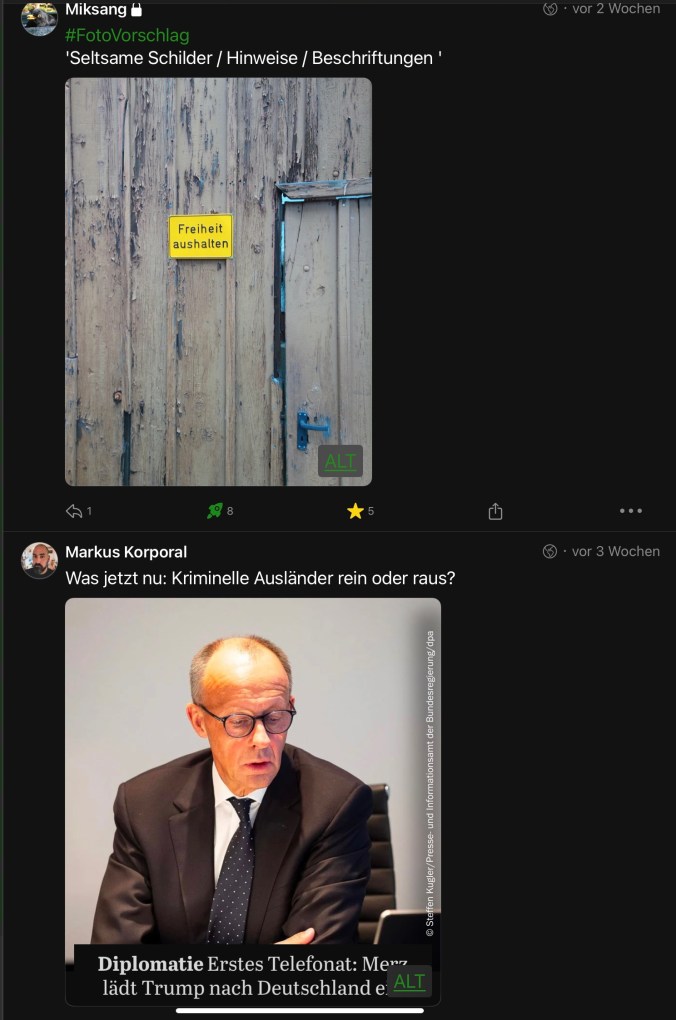676x1020 pixels.
Task: Open Markus Korporal's profile avatar
Action: [39, 561]
